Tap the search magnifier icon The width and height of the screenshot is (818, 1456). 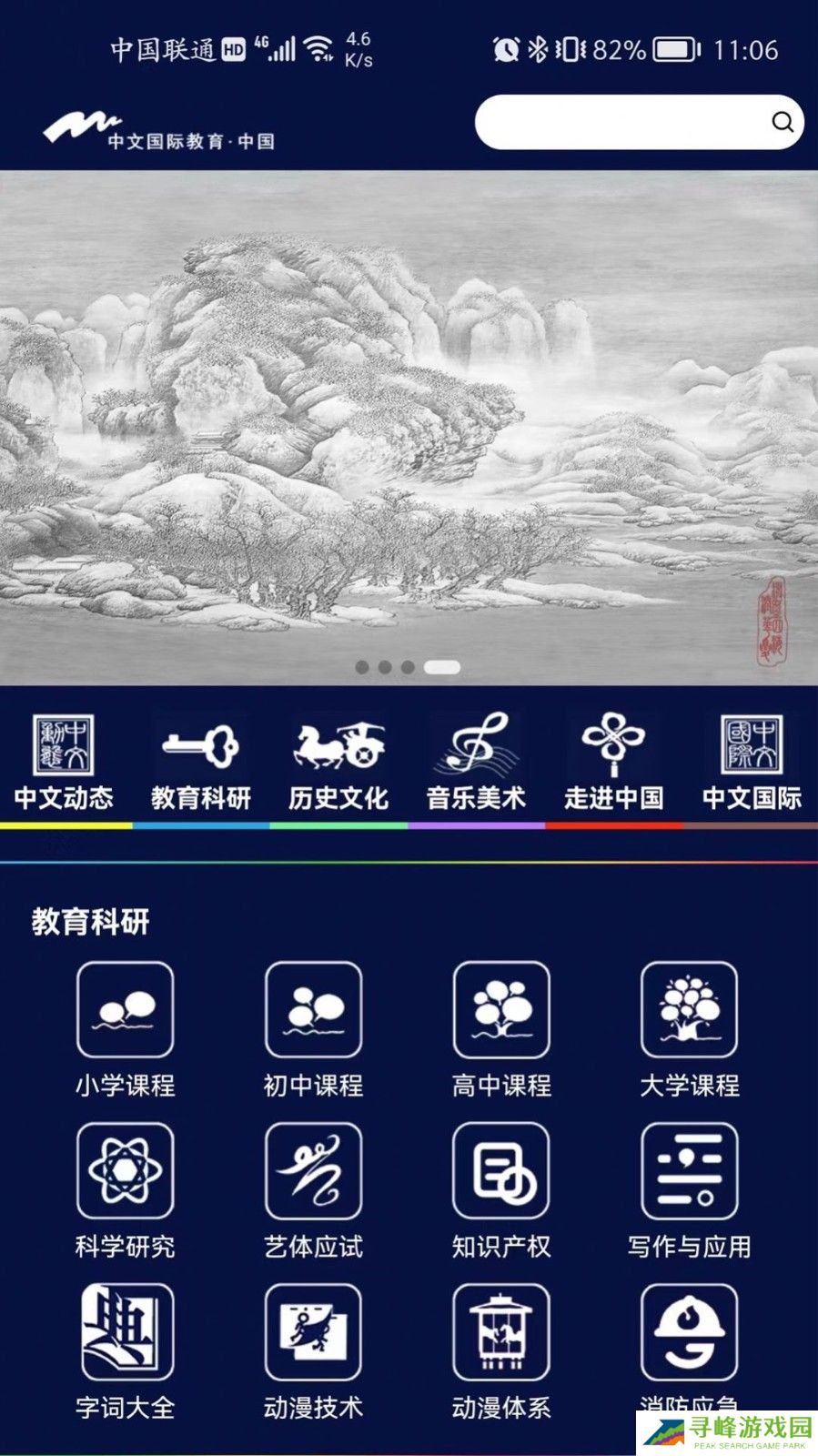782,122
